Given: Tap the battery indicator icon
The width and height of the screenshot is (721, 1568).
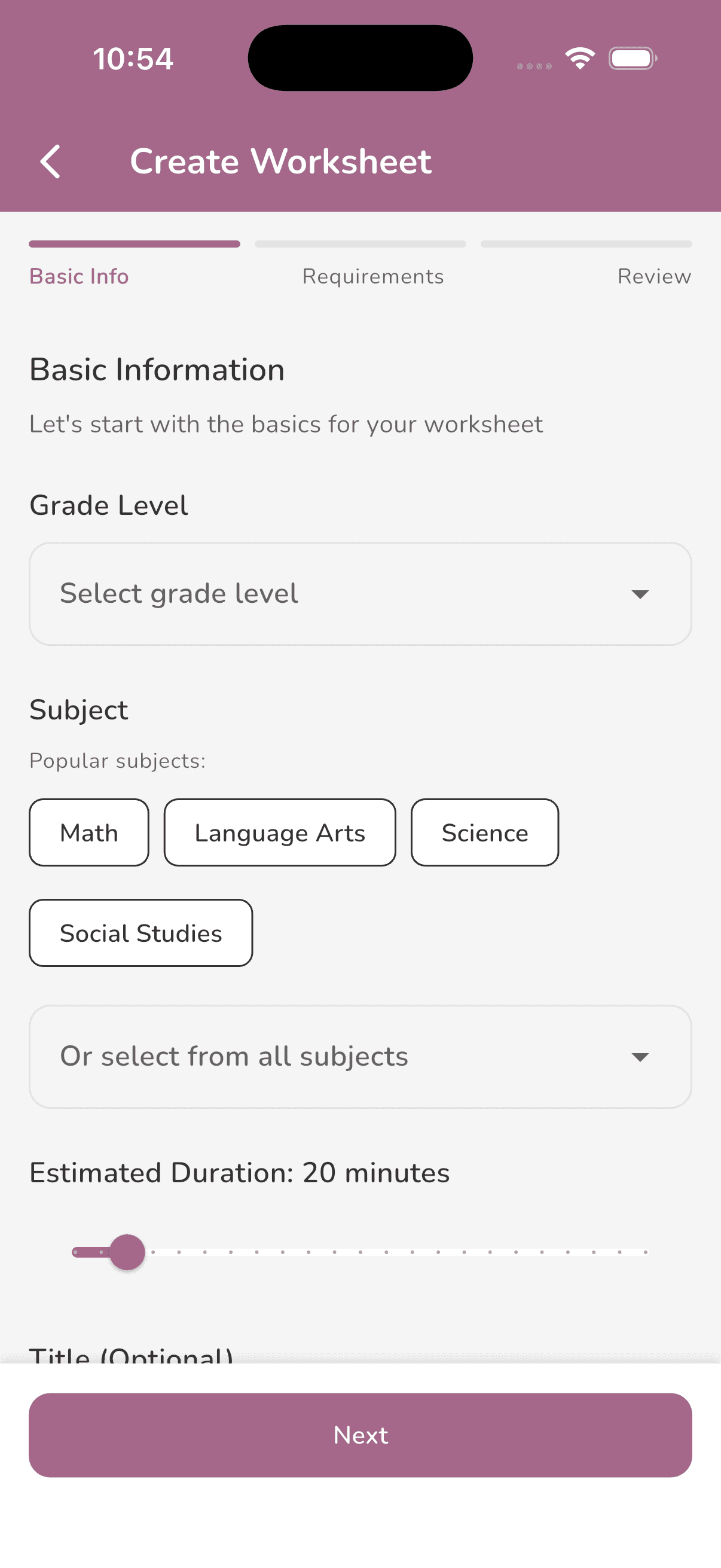Looking at the screenshot, I should click(631, 58).
